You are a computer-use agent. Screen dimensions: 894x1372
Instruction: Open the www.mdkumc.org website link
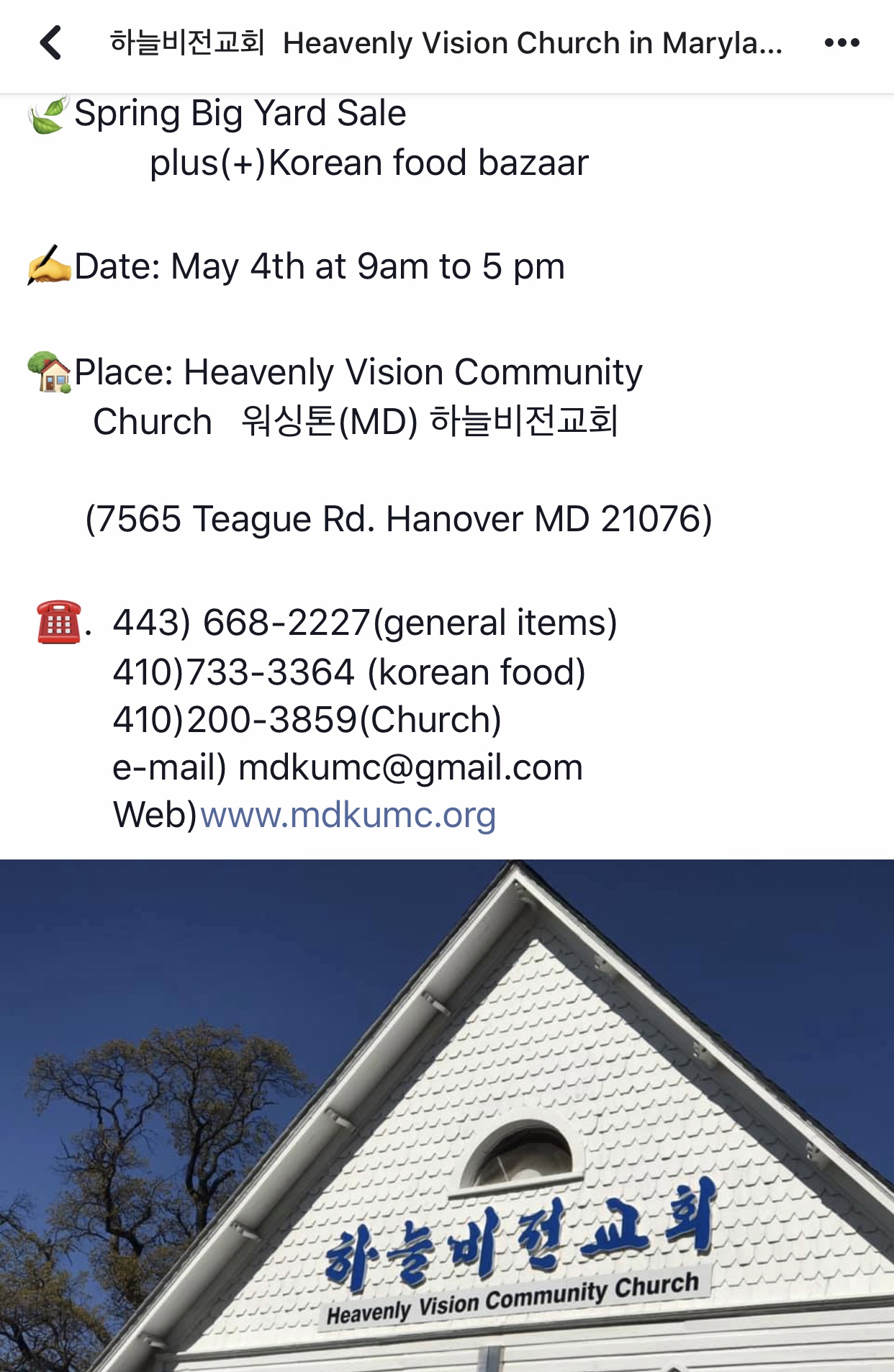tap(348, 815)
